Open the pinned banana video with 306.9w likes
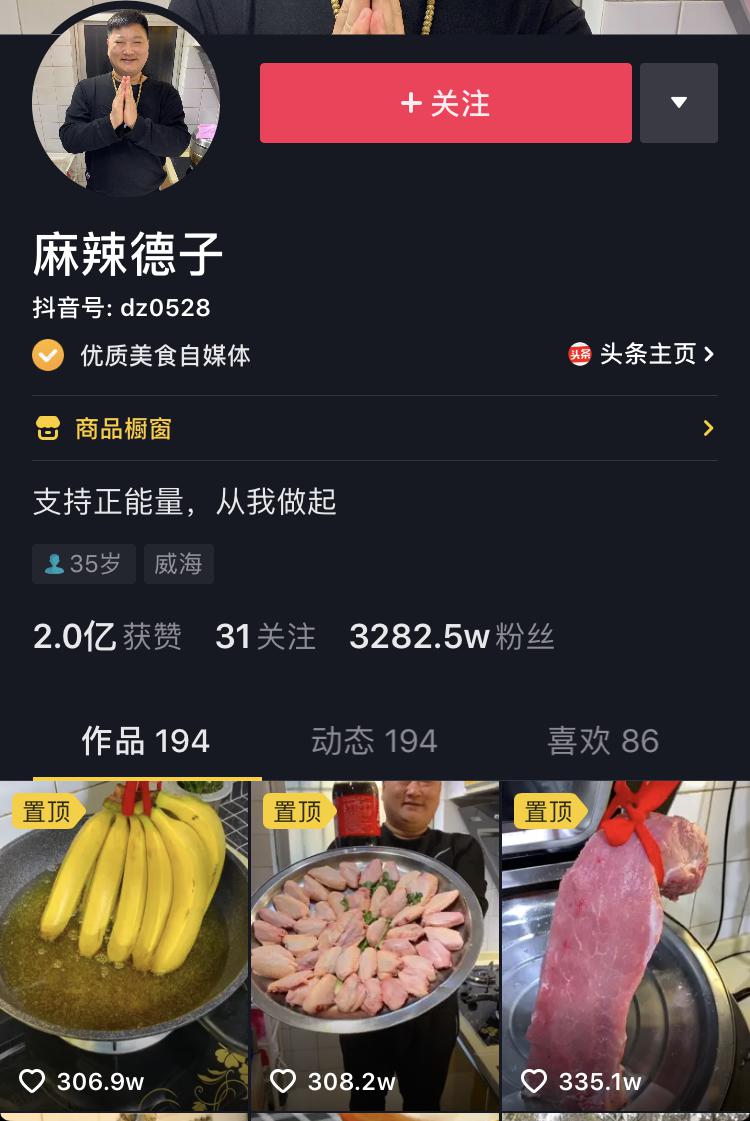This screenshot has height=1121, width=750. (124, 945)
